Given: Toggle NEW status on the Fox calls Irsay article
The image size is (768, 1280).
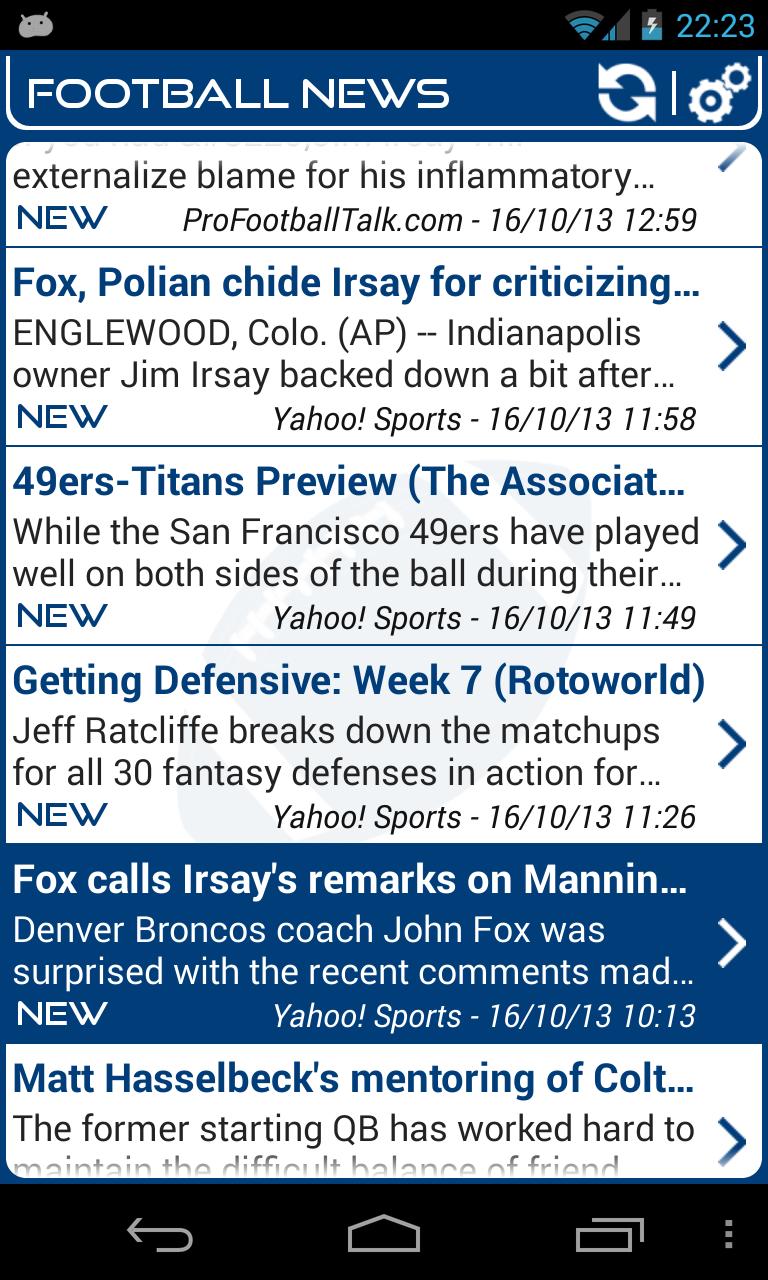Looking at the screenshot, I should (61, 1013).
